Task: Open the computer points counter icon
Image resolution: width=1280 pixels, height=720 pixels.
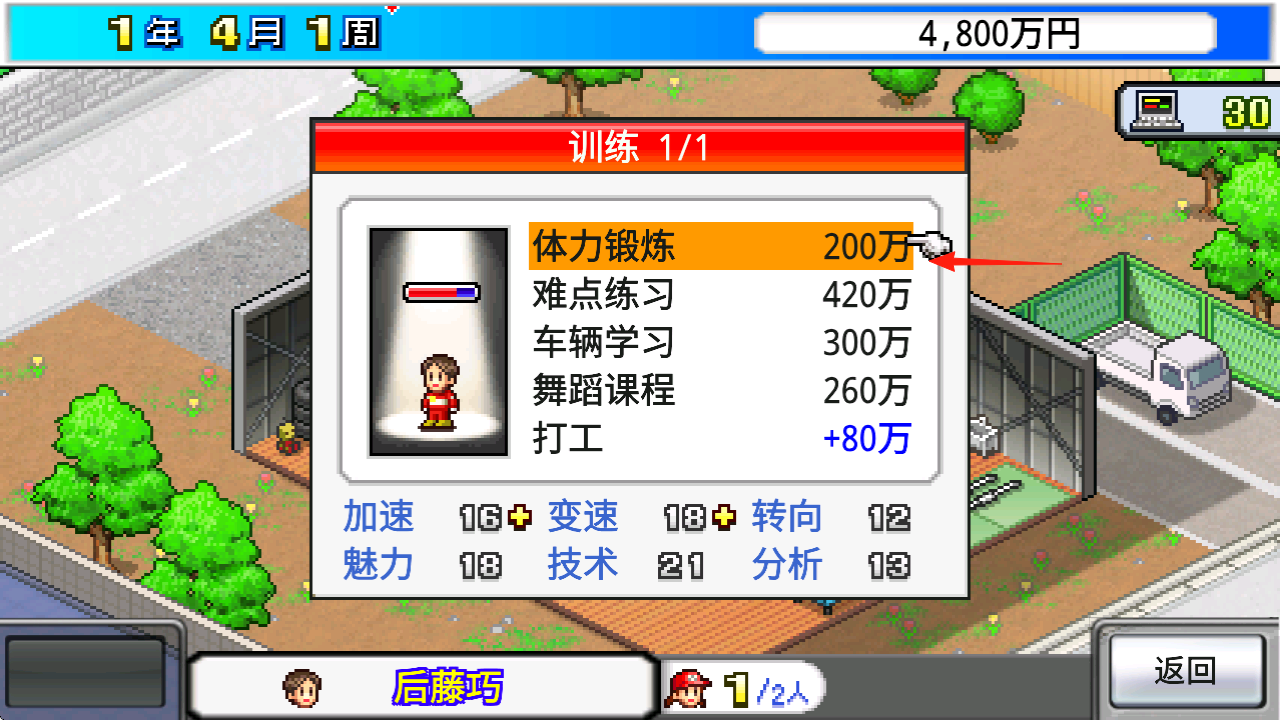Action: 1157,110
